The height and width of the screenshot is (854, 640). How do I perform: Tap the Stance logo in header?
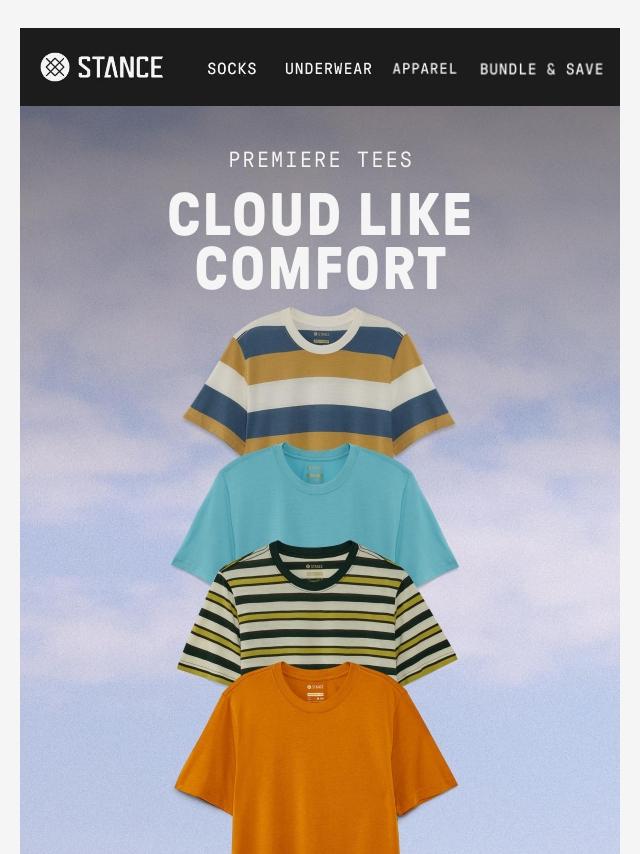tap(102, 67)
